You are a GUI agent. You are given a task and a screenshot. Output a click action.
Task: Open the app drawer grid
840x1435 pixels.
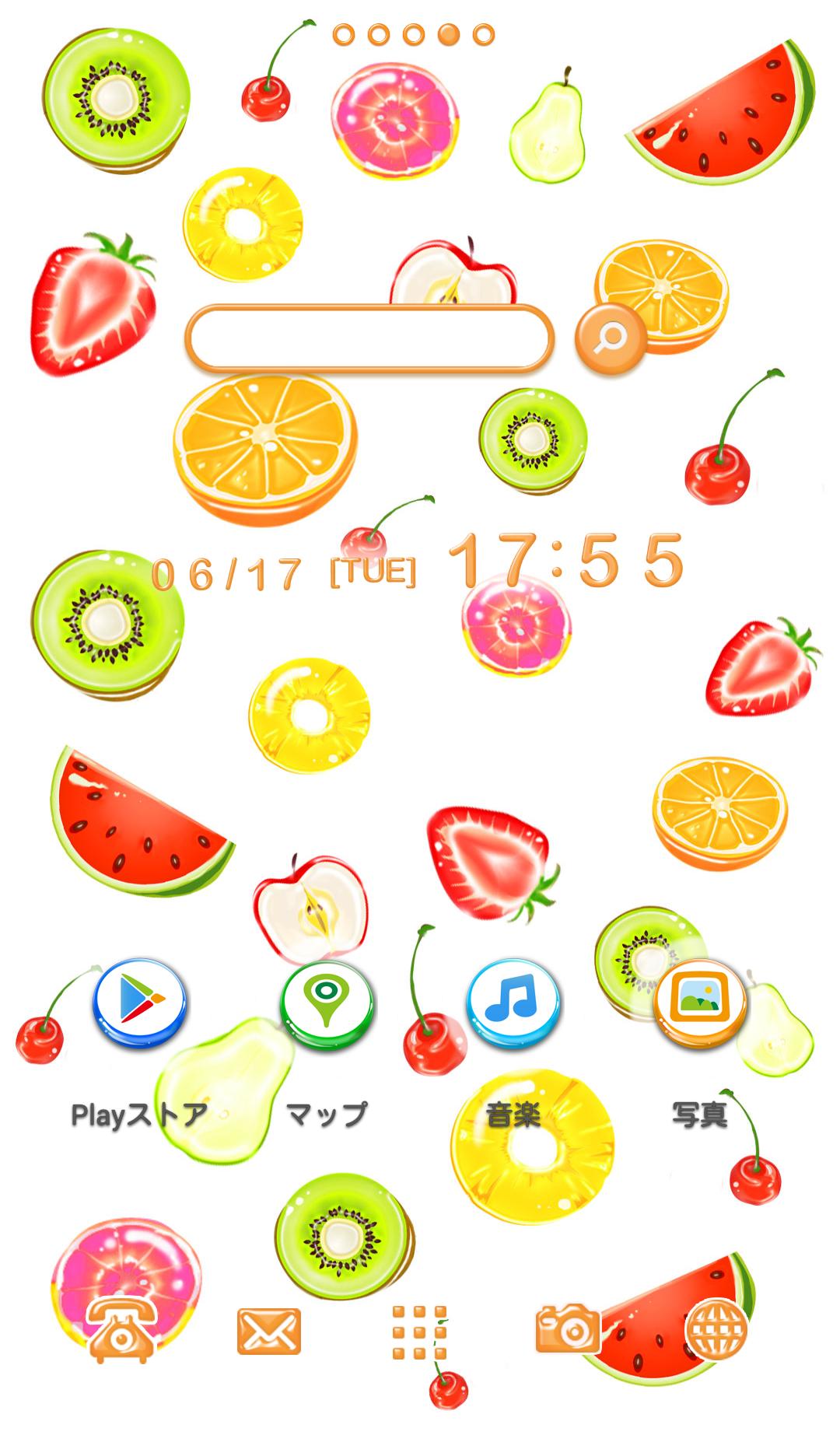click(x=419, y=1332)
